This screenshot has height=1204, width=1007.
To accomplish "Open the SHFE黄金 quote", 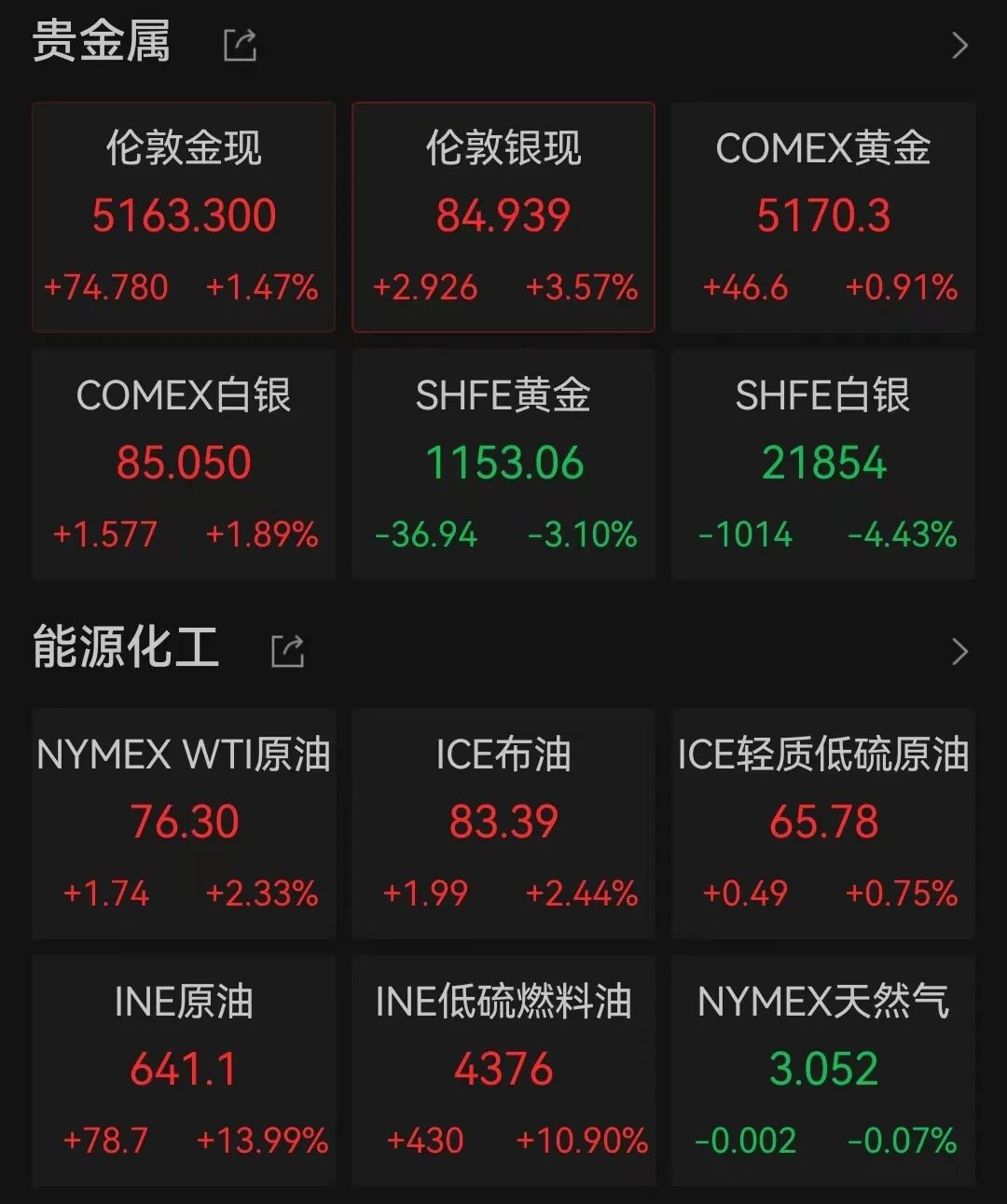I will [504, 464].
